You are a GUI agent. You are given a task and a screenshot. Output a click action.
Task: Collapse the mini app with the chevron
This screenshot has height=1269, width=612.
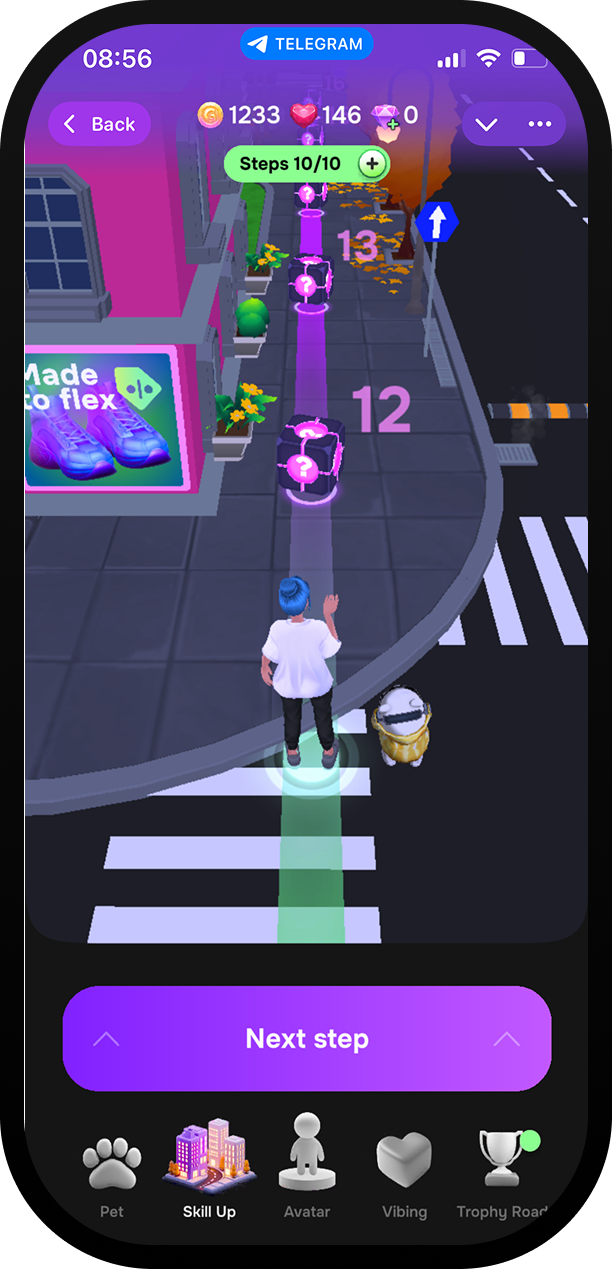(487, 124)
